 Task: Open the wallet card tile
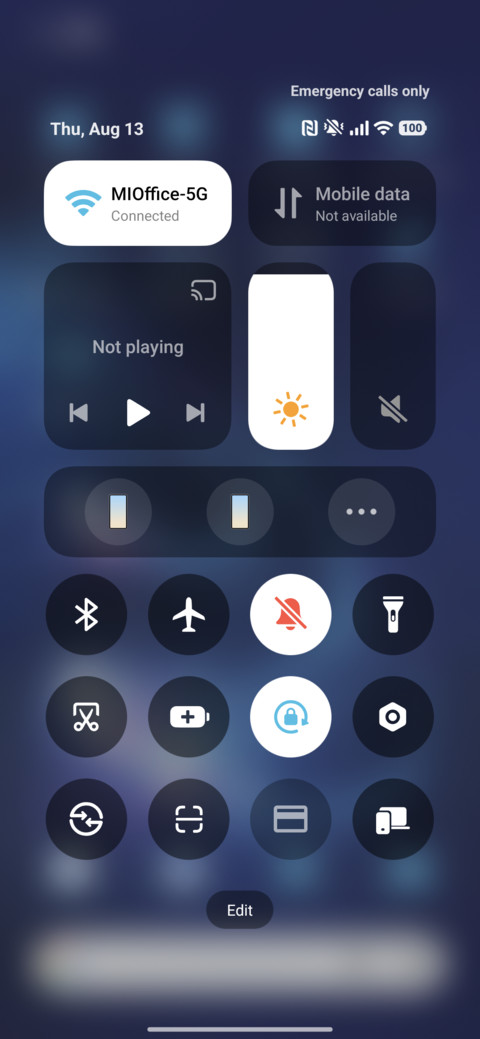(x=291, y=819)
